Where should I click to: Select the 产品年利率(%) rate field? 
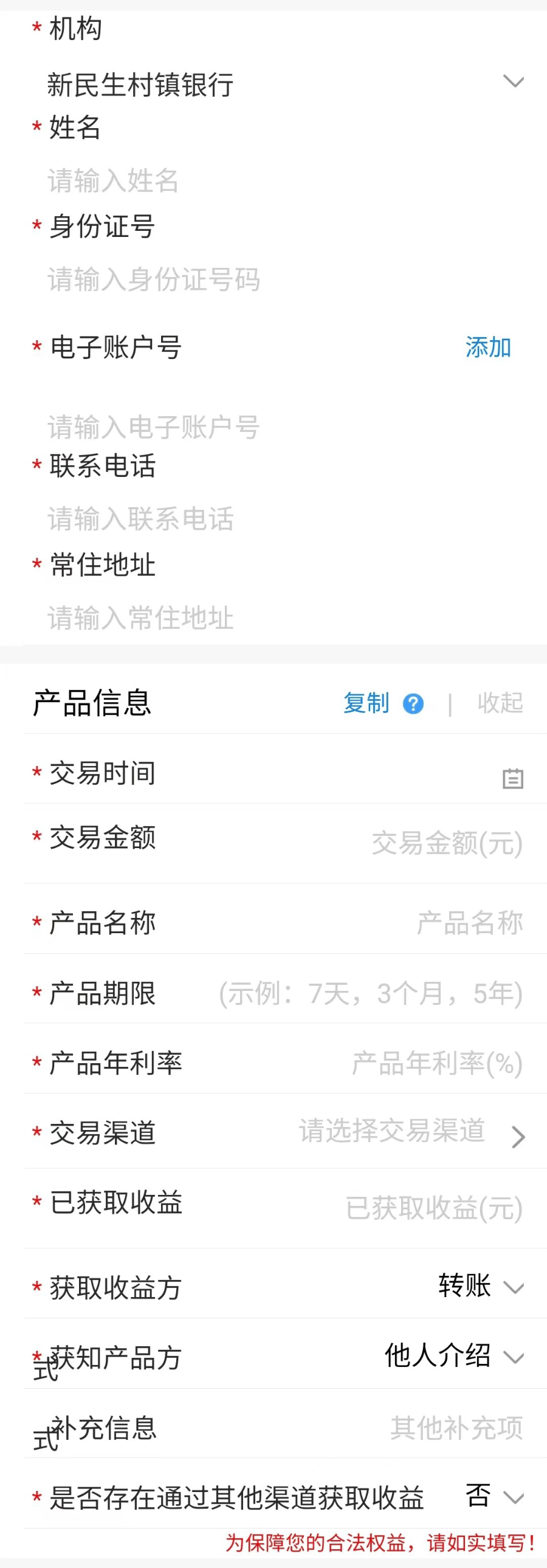(437, 1063)
